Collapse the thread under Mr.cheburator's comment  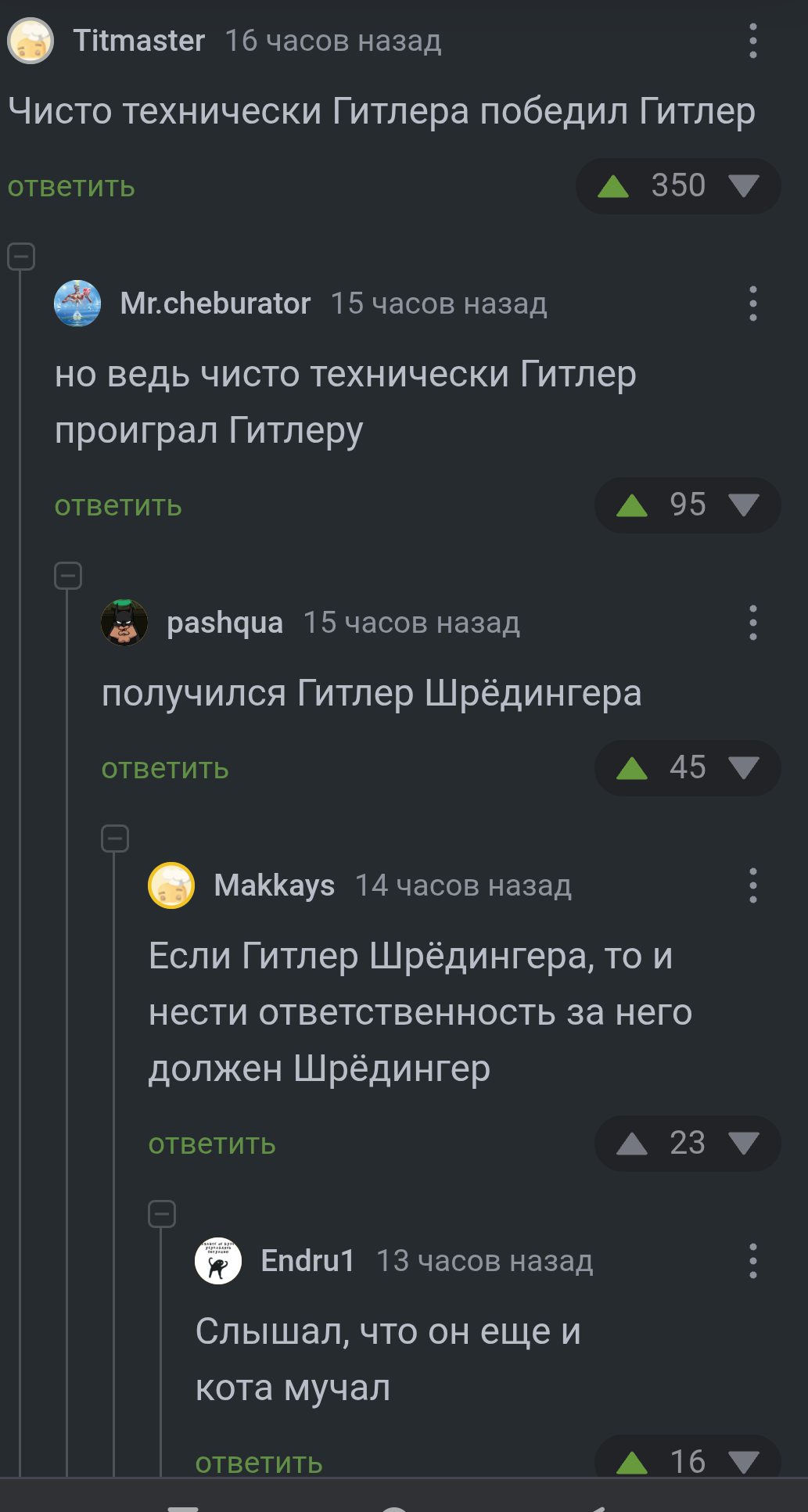point(68,576)
